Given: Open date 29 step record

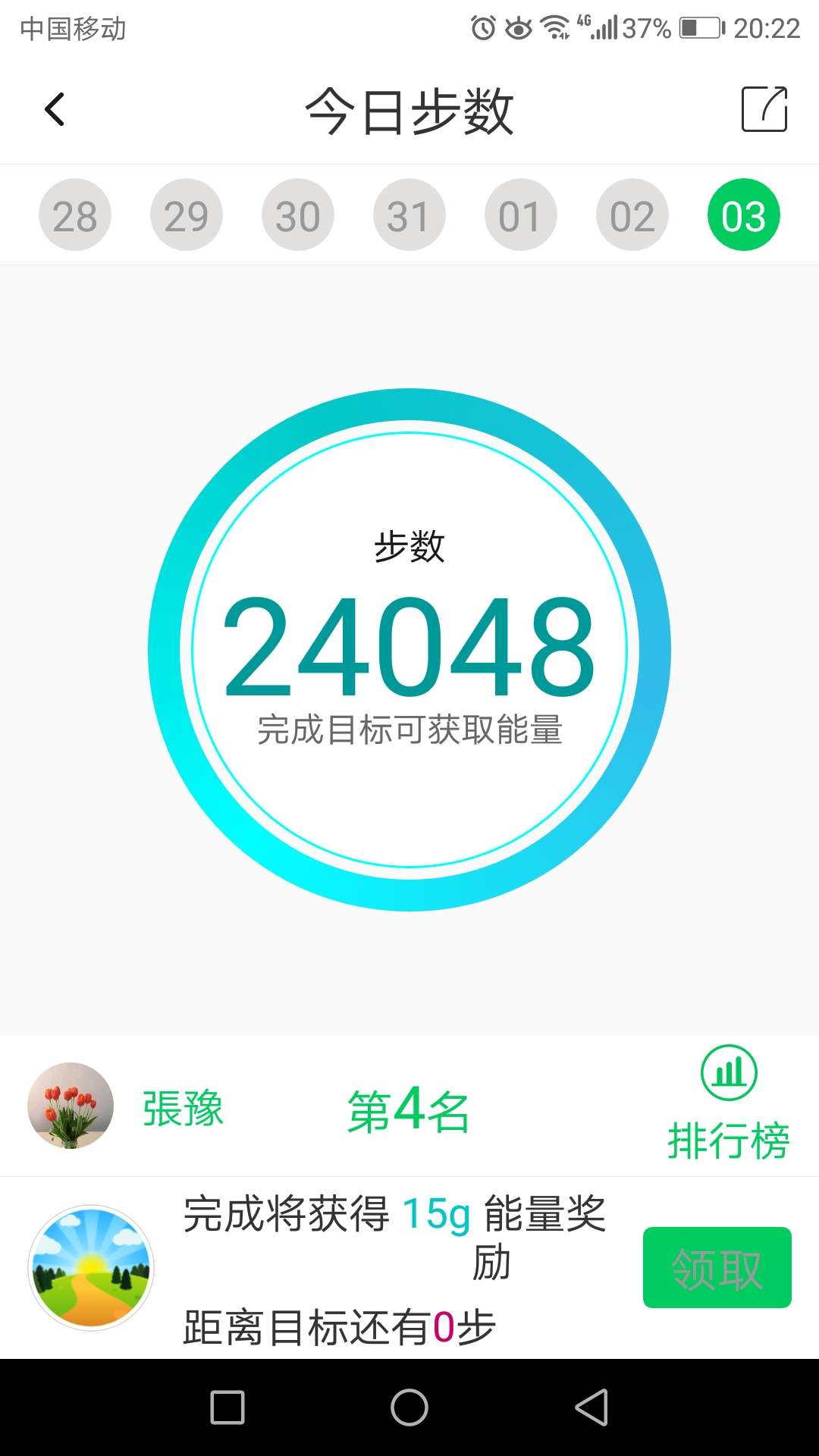Looking at the screenshot, I should (x=187, y=215).
